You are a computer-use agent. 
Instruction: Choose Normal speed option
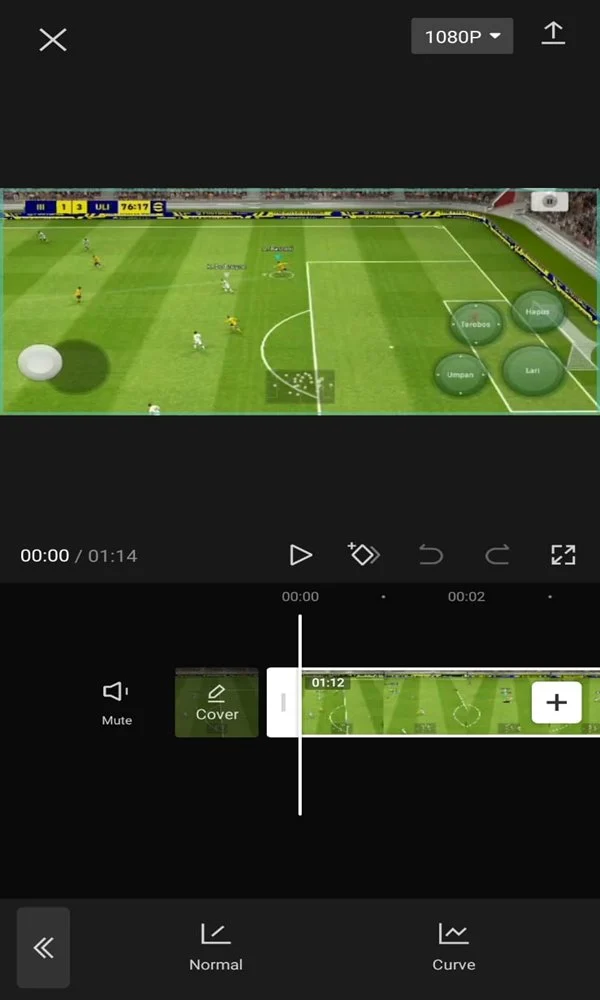pyautogui.click(x=216, y=947)
